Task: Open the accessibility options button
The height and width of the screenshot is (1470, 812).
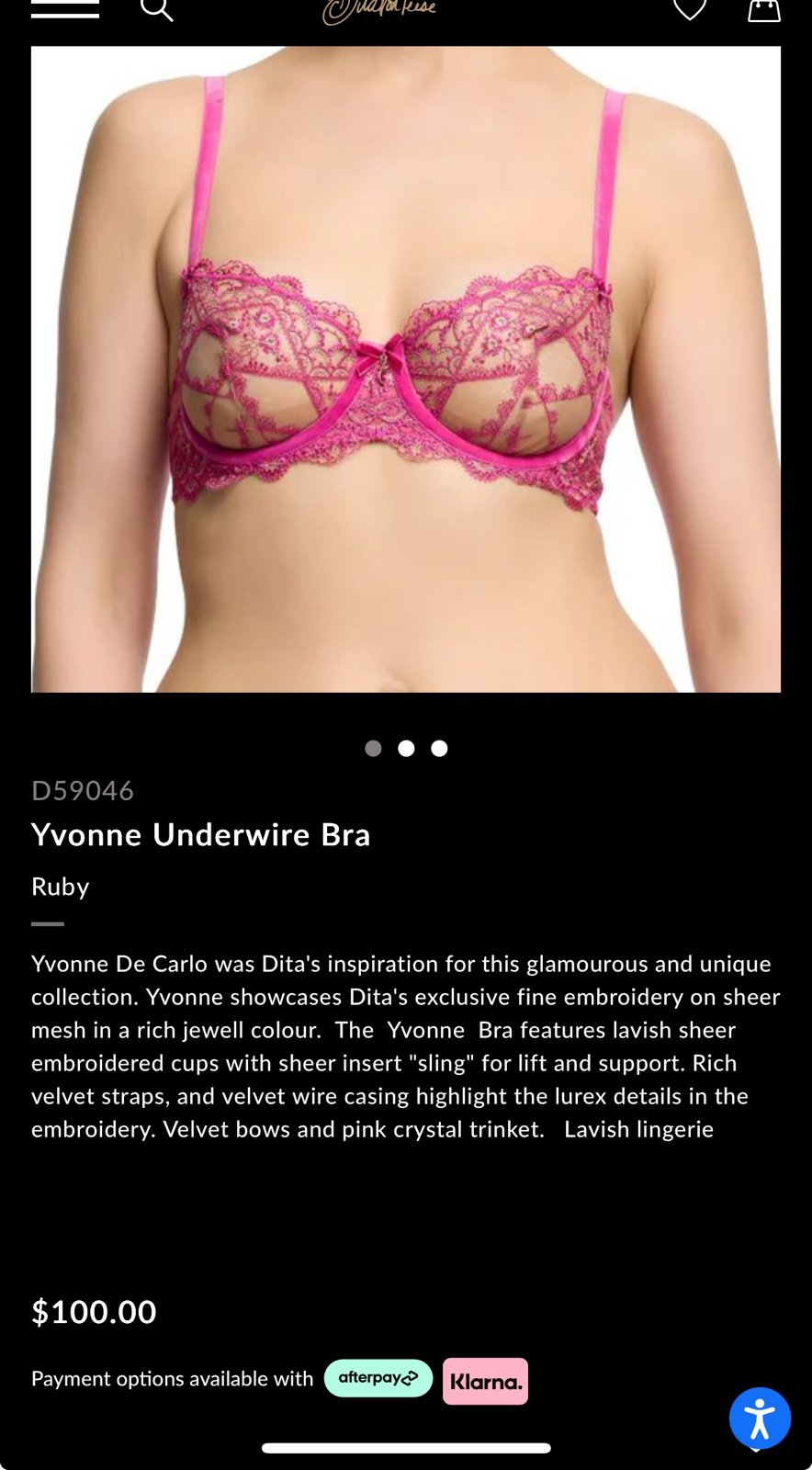Action: click(x=760, y=1418)
